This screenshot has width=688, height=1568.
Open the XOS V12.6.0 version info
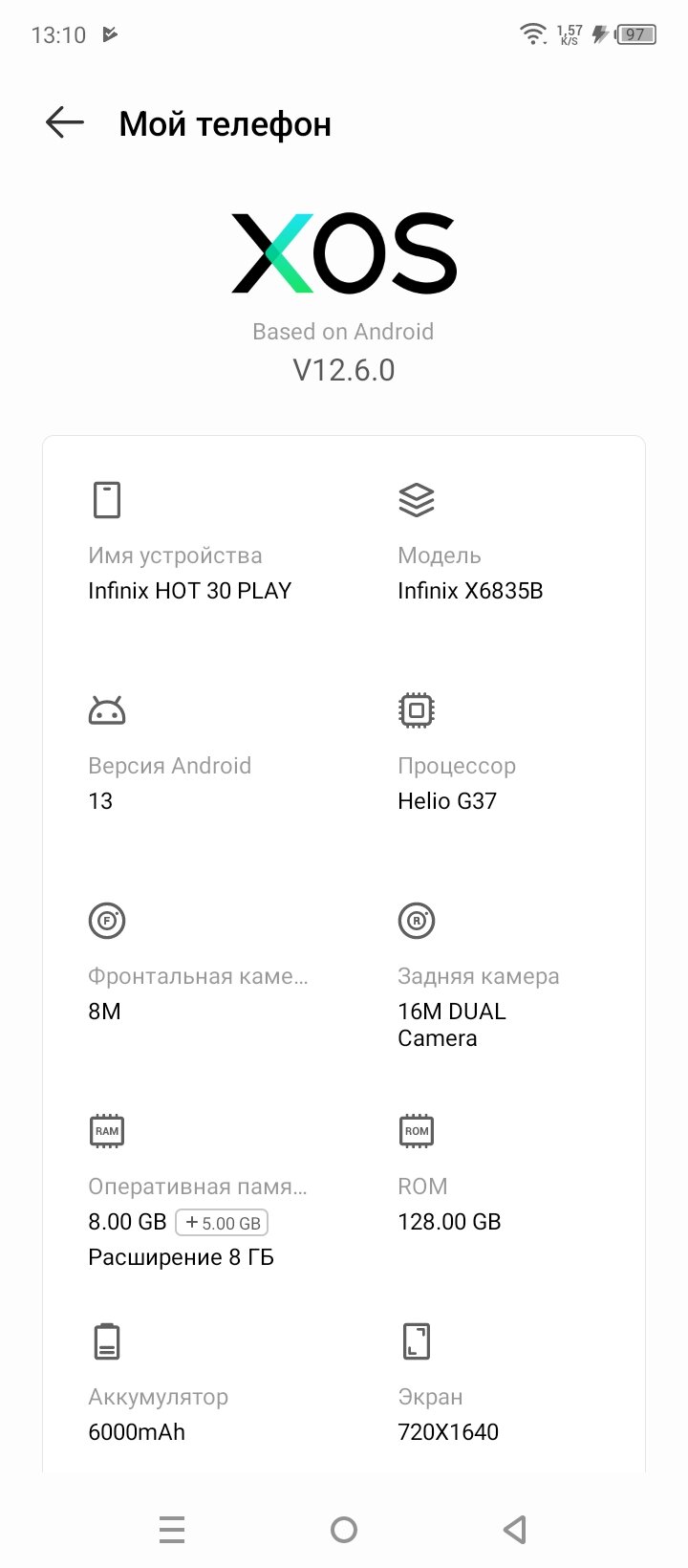tap(344, 298)
